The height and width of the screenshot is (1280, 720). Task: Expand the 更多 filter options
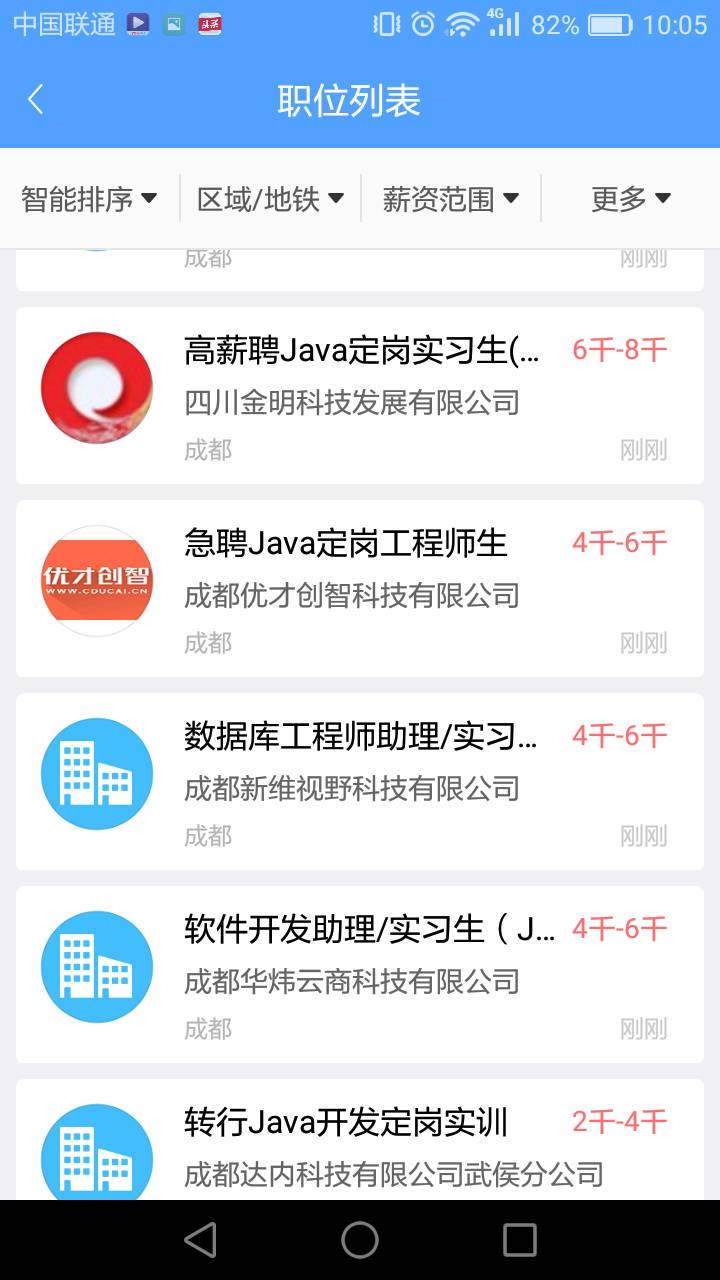coord(630,199)
